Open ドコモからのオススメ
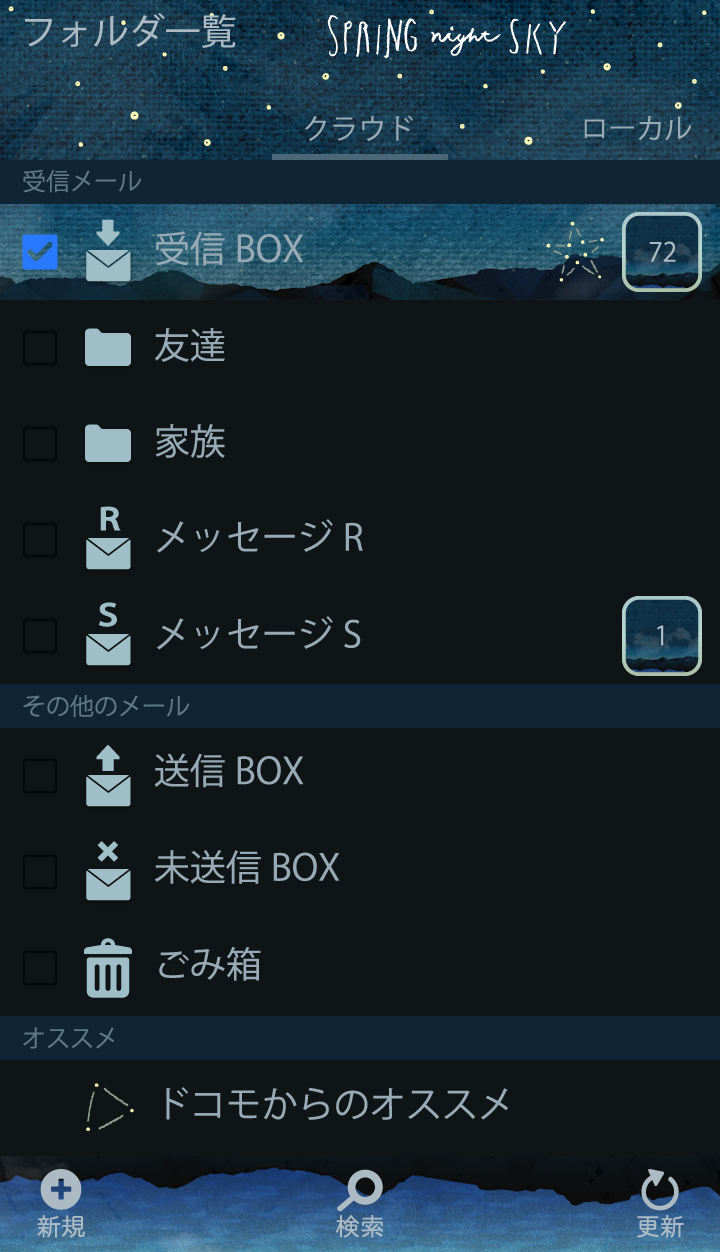Image resolution: width=720 pixels, height=1252 pixels. click(x=334, y=1104)
